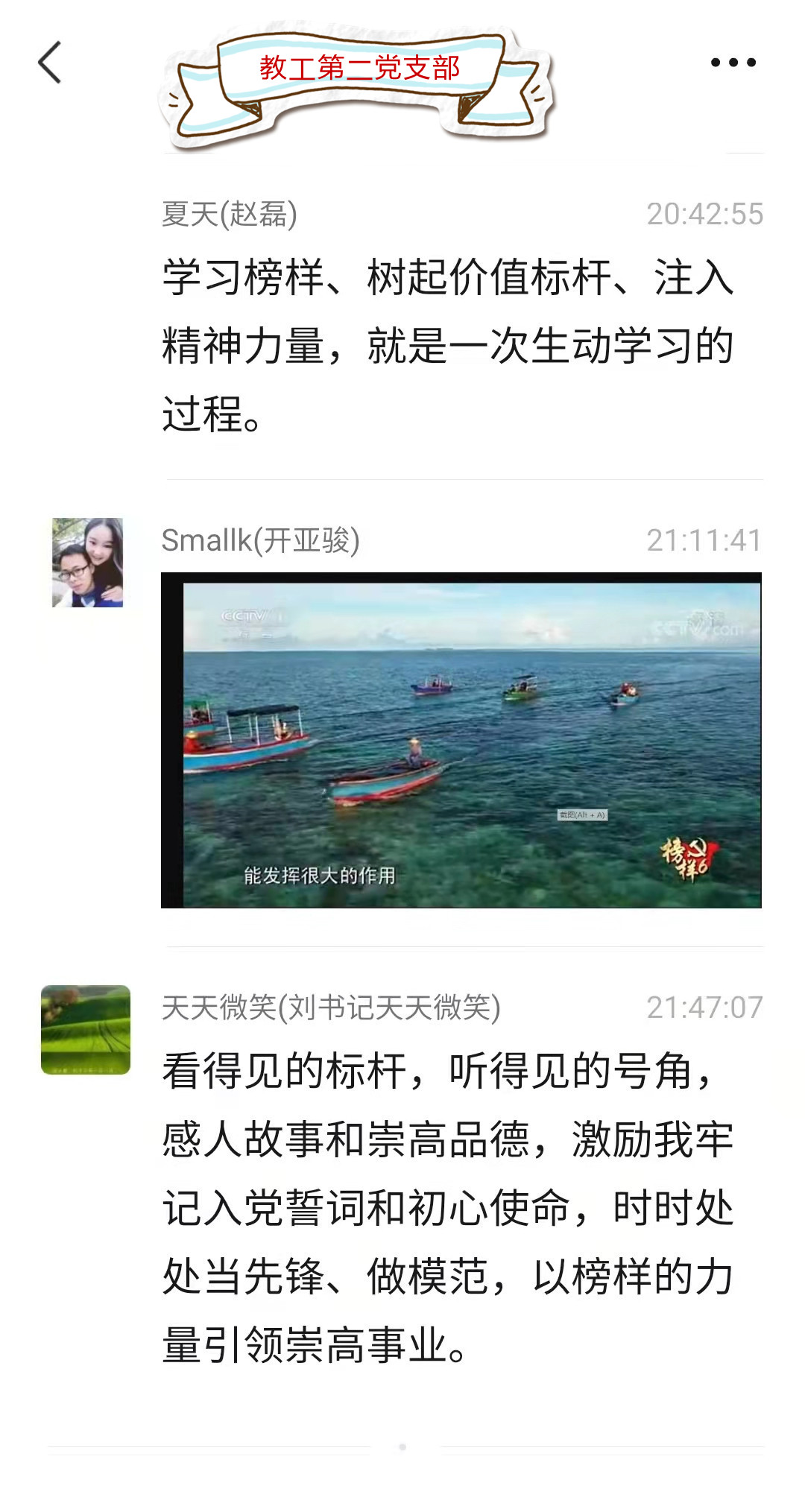Open the three-dot overflow menu
This screenshot has height=1512, width=805.
[x=733, y=63]
